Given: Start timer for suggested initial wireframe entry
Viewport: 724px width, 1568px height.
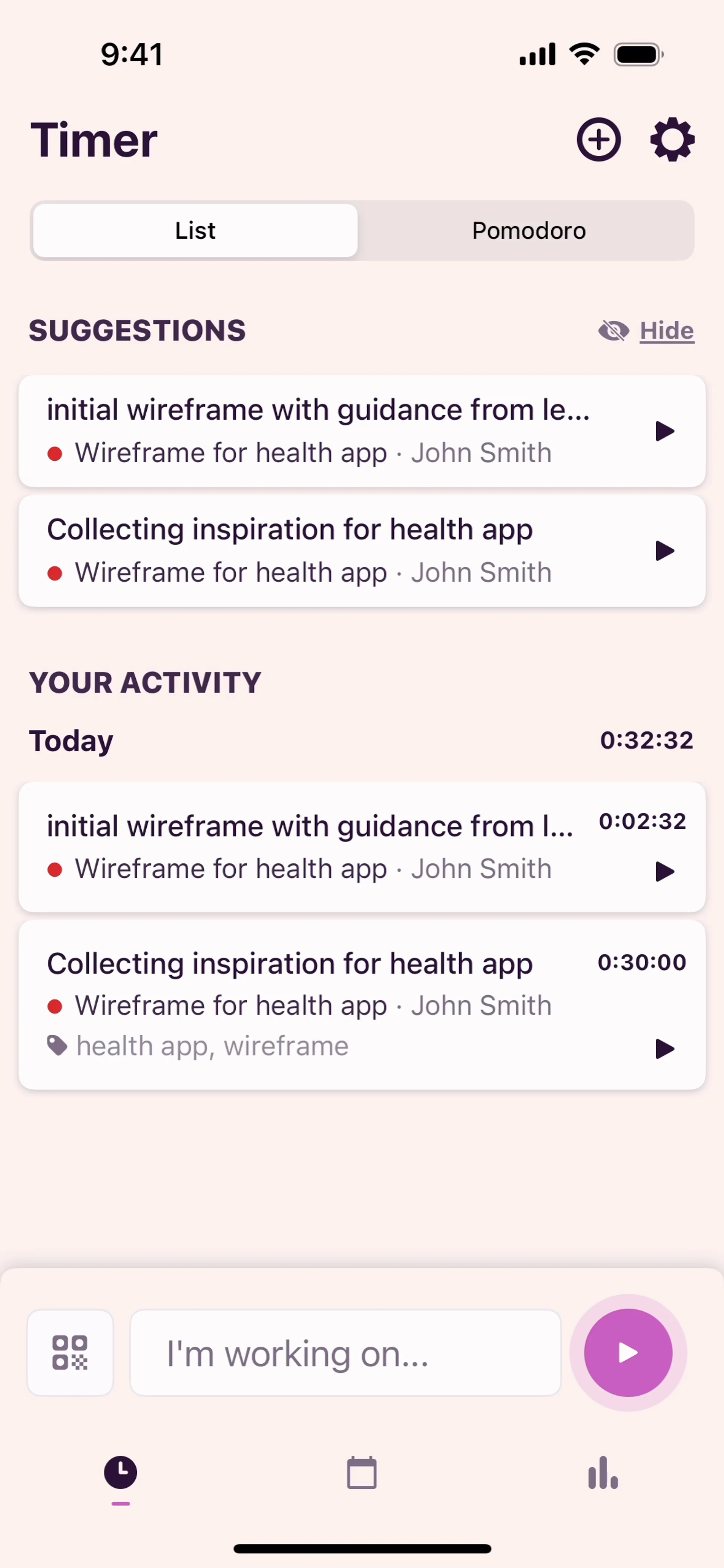Looking at the screenshot, I should tap(664, 432).
